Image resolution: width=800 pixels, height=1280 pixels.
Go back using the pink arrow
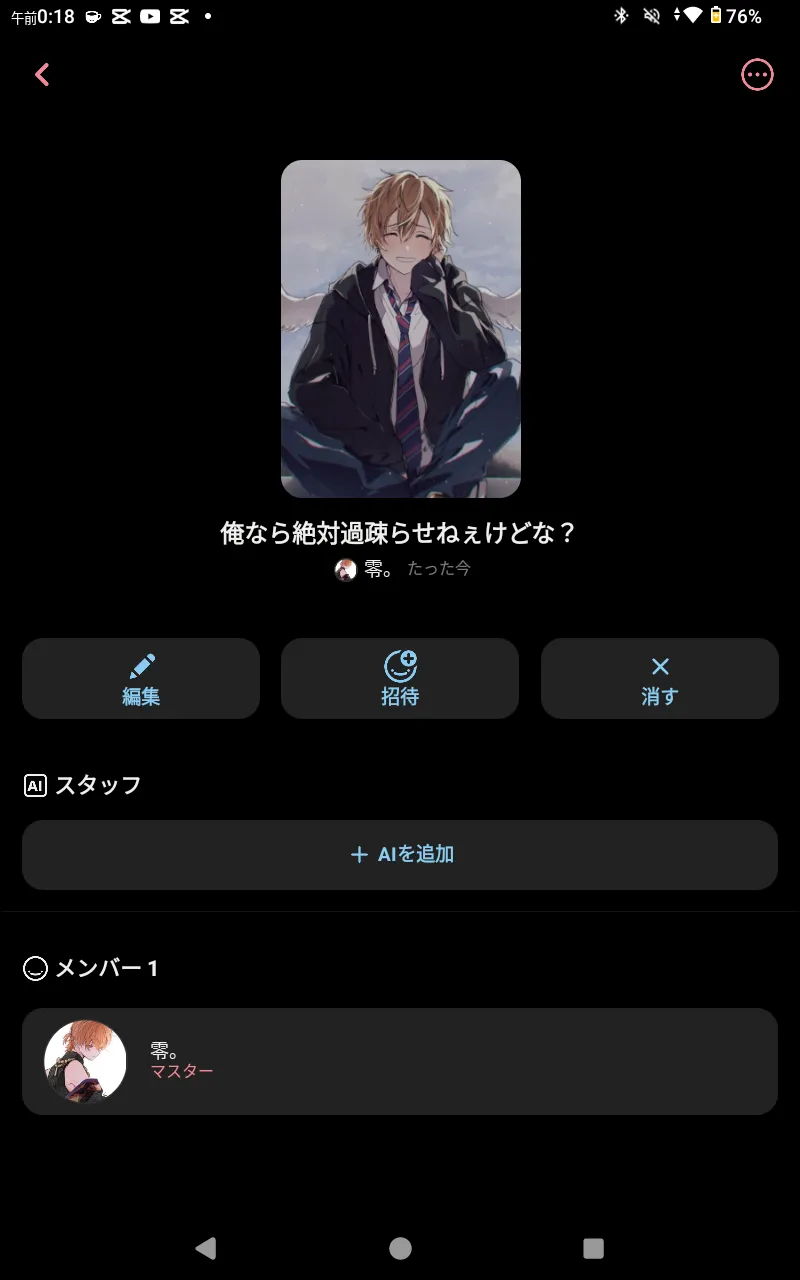[42, 75]
